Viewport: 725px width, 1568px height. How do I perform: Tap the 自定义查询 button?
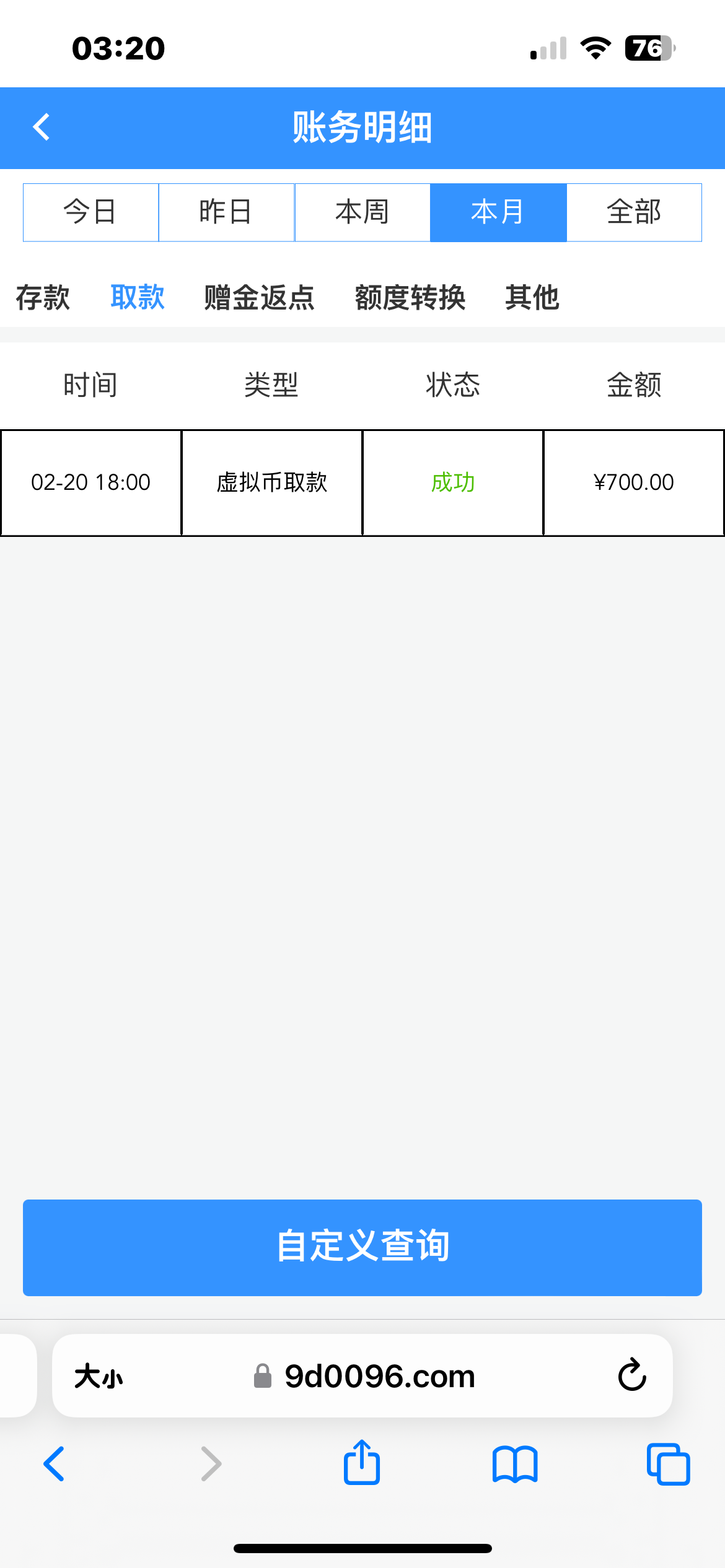(x=362, y=1247)
